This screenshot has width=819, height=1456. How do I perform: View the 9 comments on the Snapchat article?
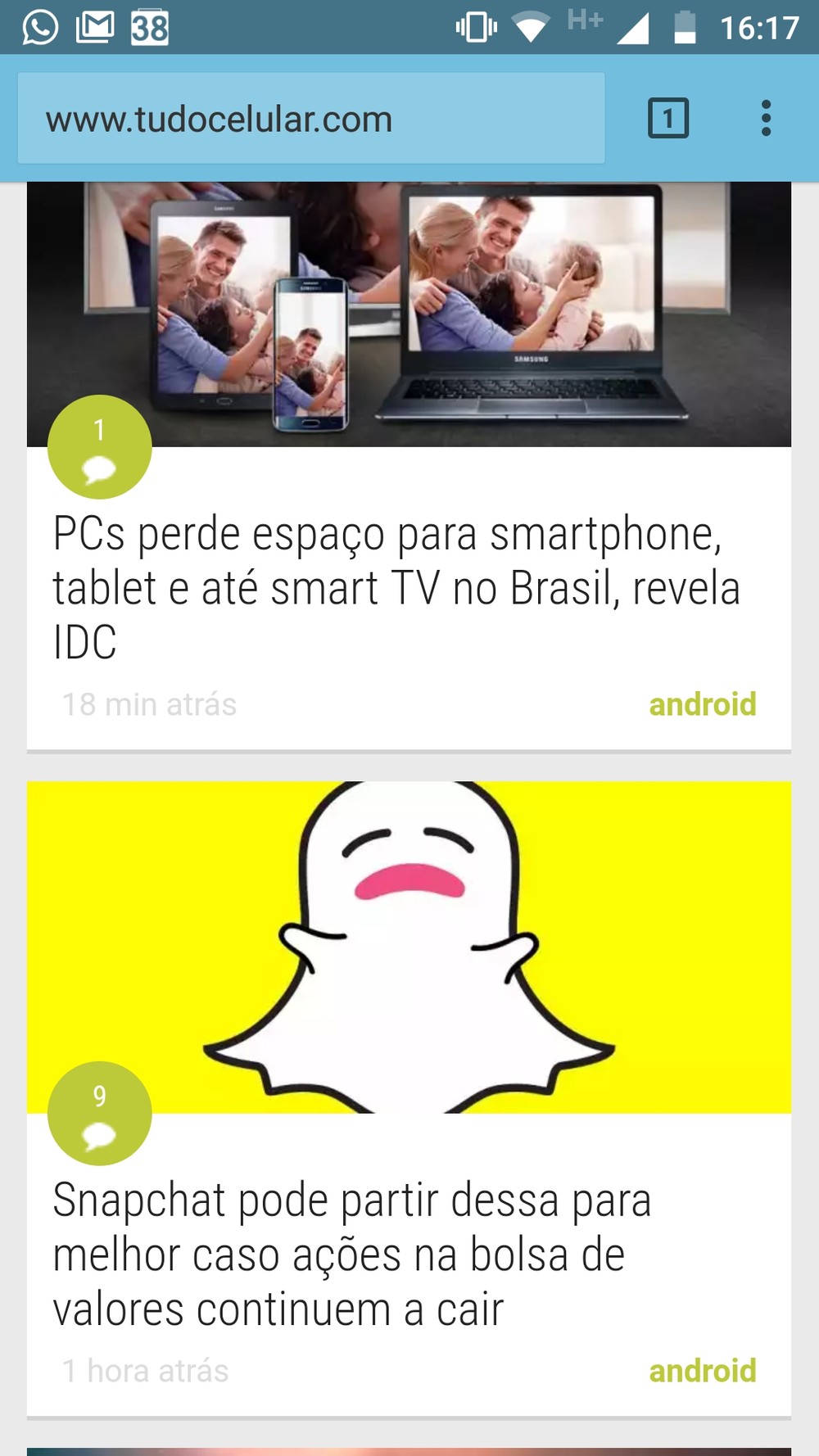point(100,1114)
